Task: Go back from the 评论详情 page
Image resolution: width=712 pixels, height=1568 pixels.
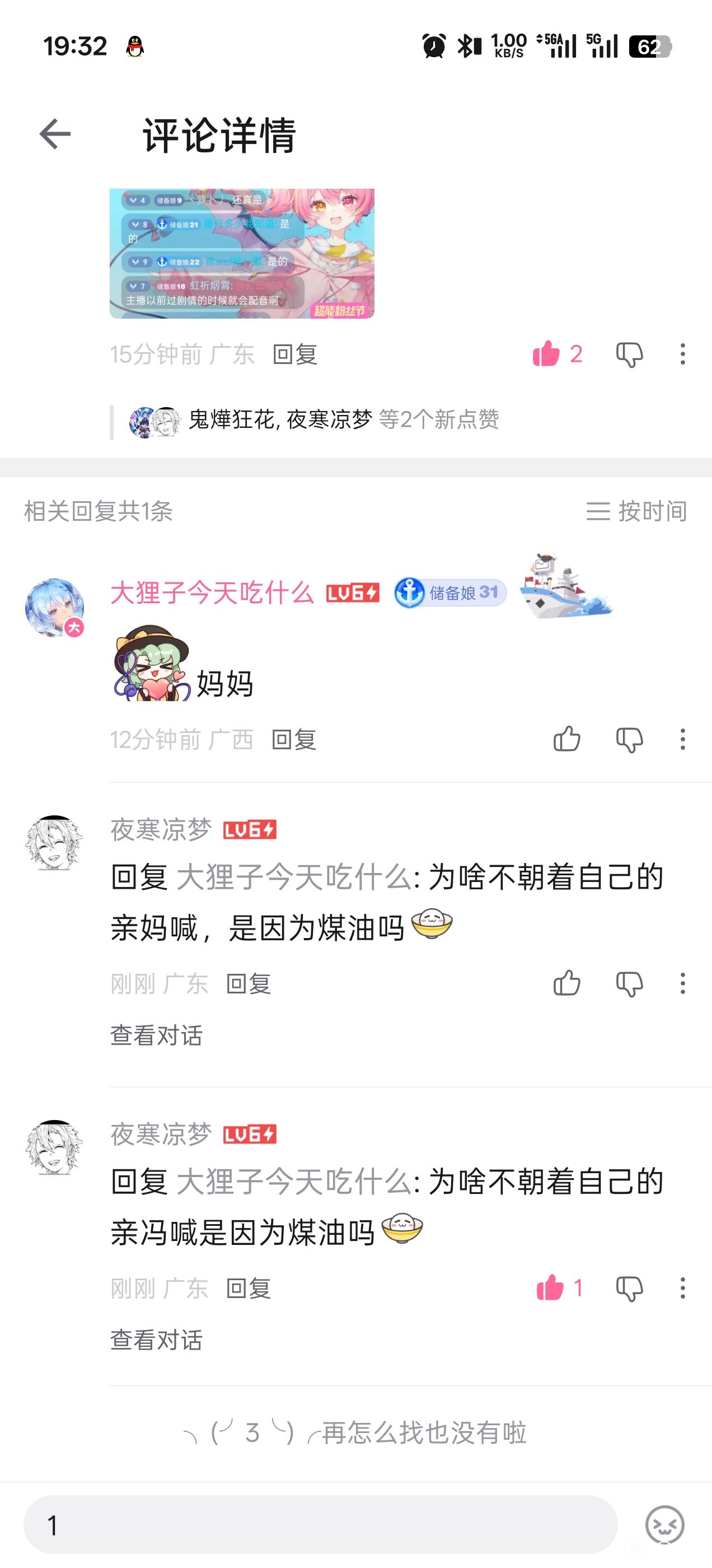Action: [x=55, y=134]
